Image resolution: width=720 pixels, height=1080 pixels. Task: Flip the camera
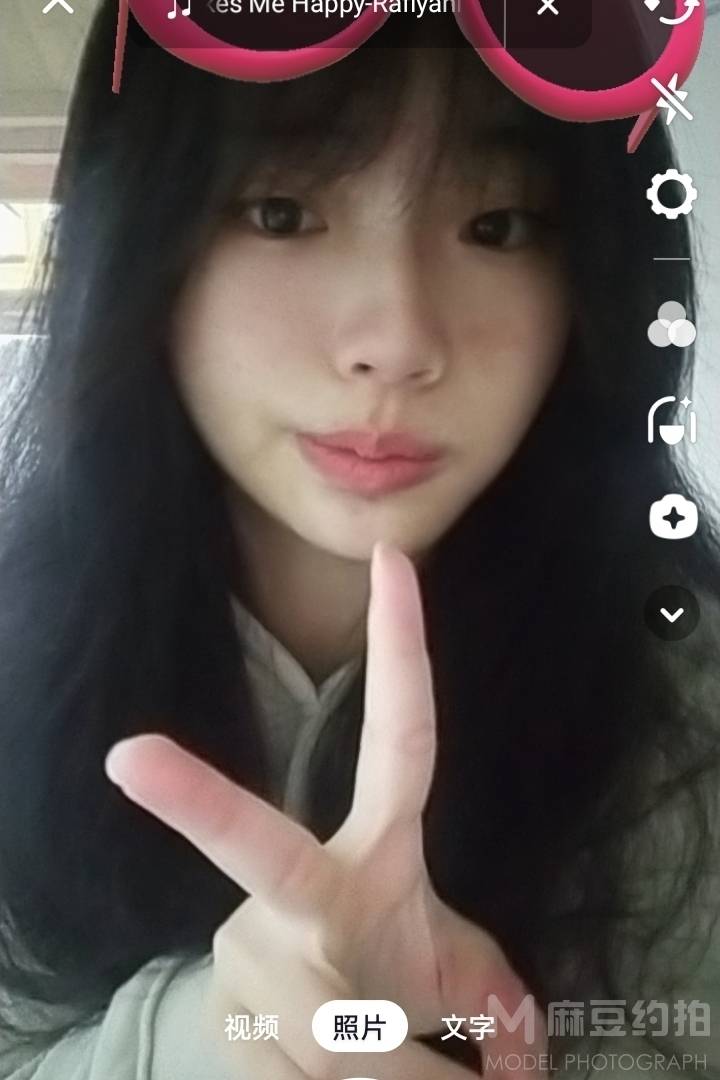[671, 8]
